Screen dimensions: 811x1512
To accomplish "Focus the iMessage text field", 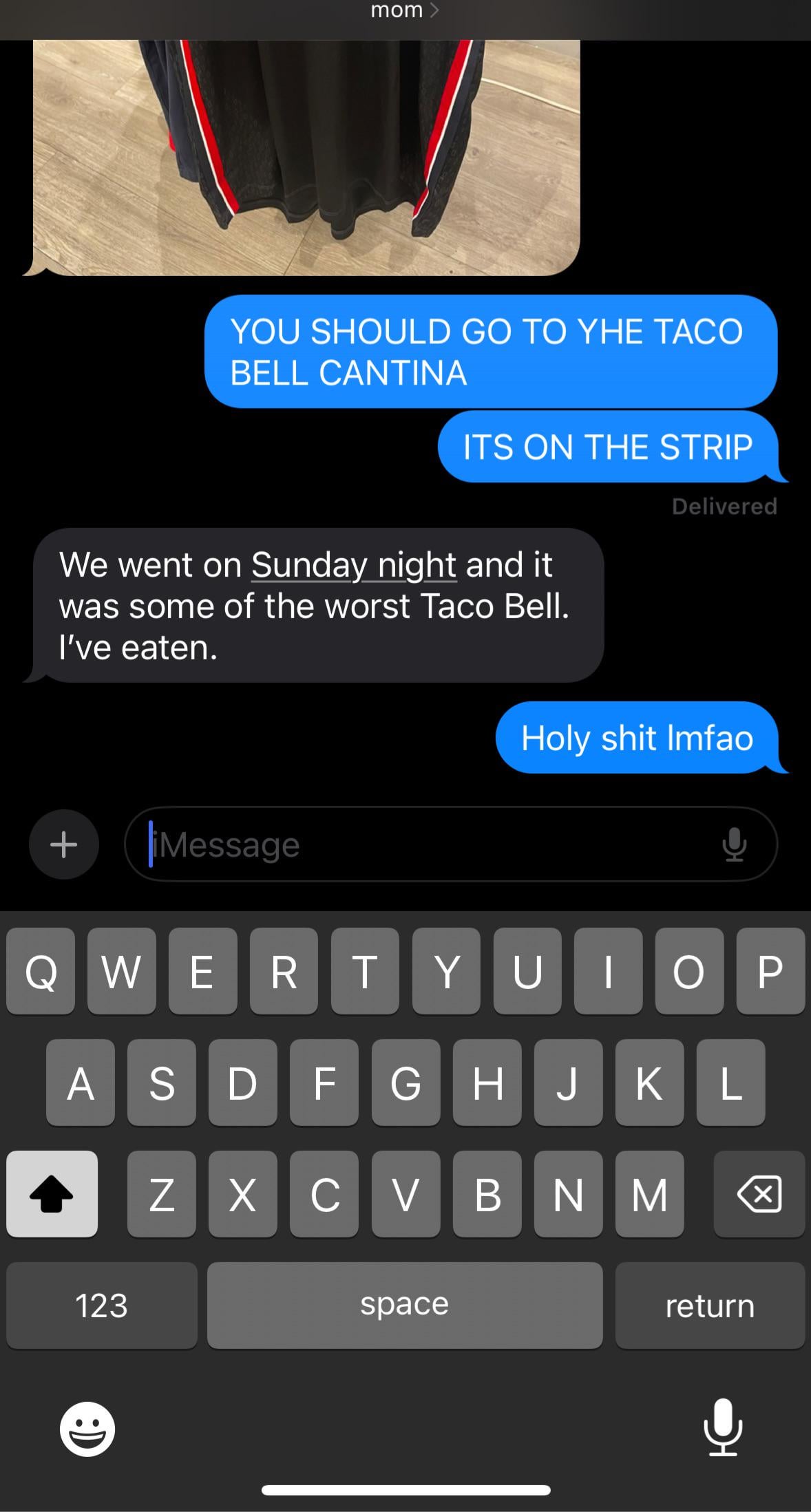I will 427,844.
